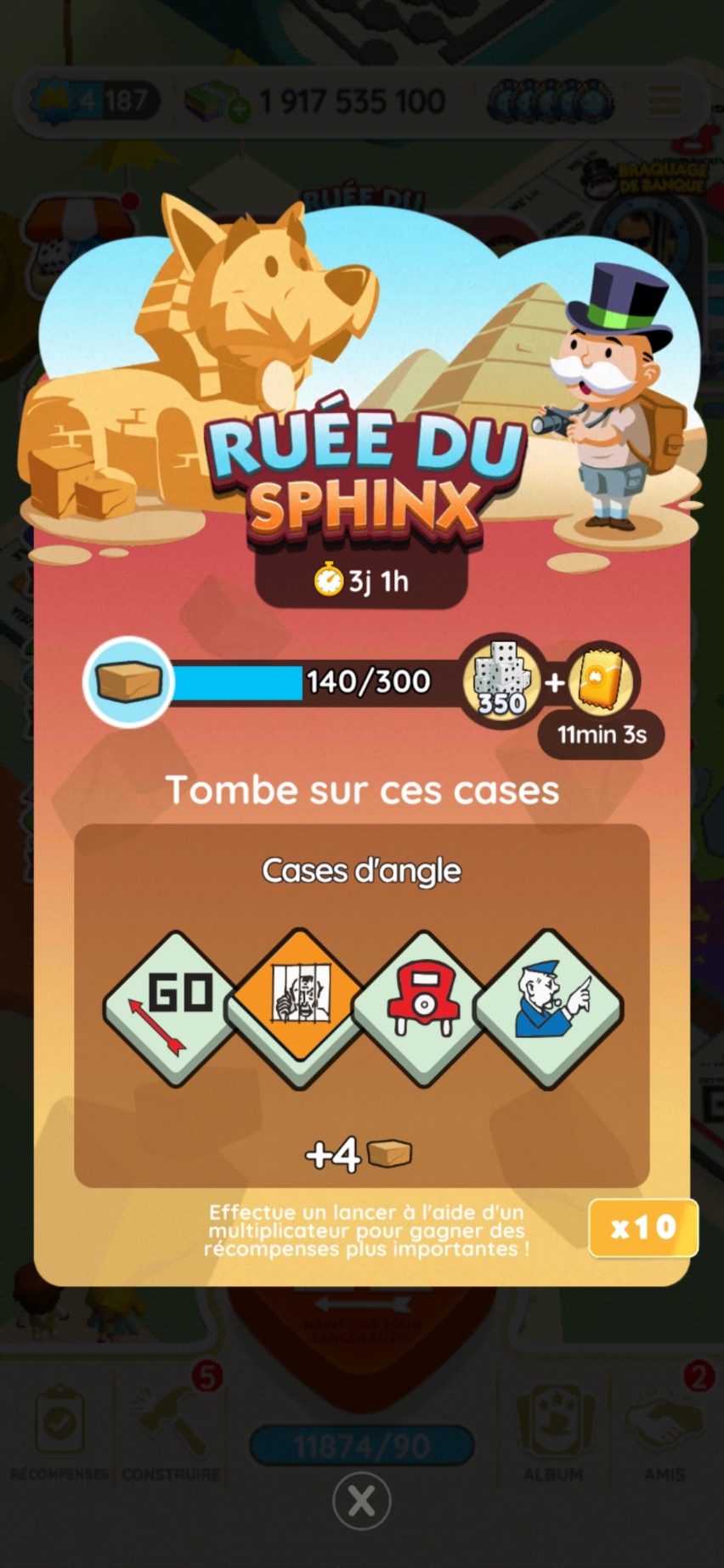This screenshot has width=724, height=1568.
Task: Tap the x10 multiplier button
Action: (x=642, y=1227)
